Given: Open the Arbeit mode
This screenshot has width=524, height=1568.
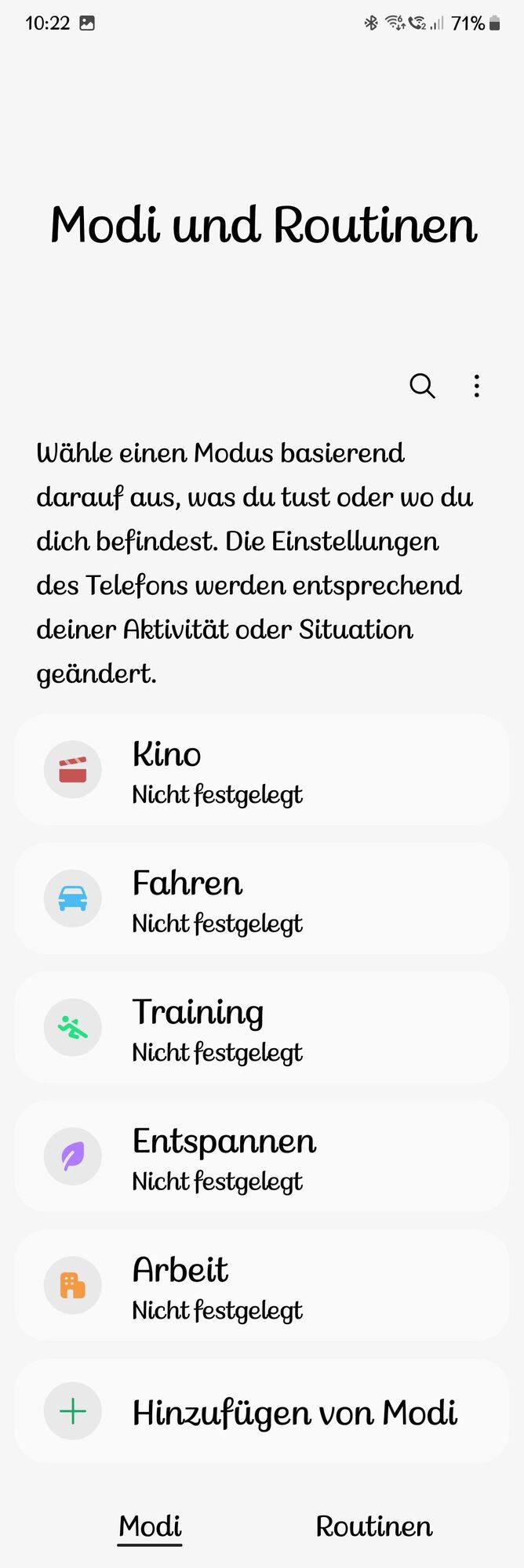Looking at the screenshot, I should (261, 1286).
